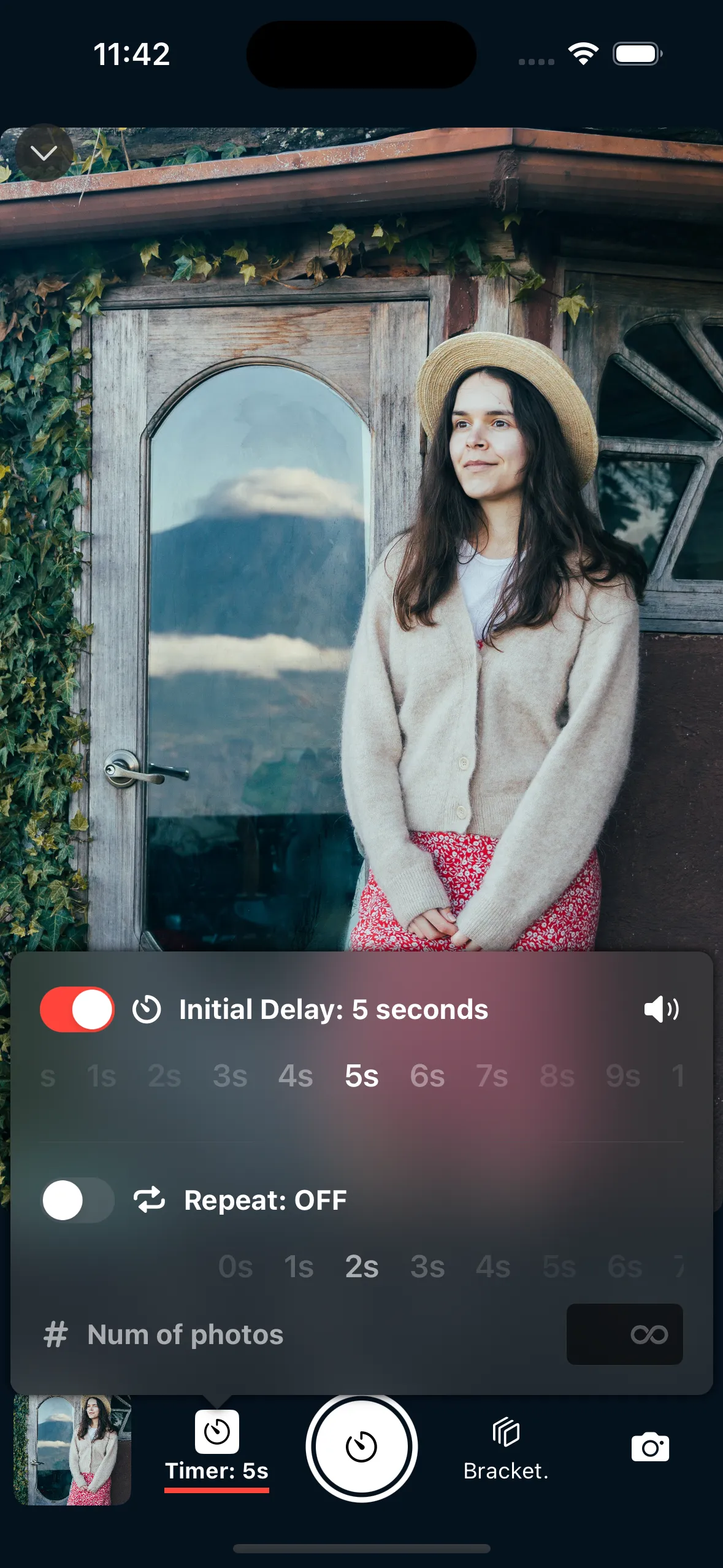723x1568 pixels.
Task: Disable the Initial Delay toggle
Action: (x=77, y=1009)
